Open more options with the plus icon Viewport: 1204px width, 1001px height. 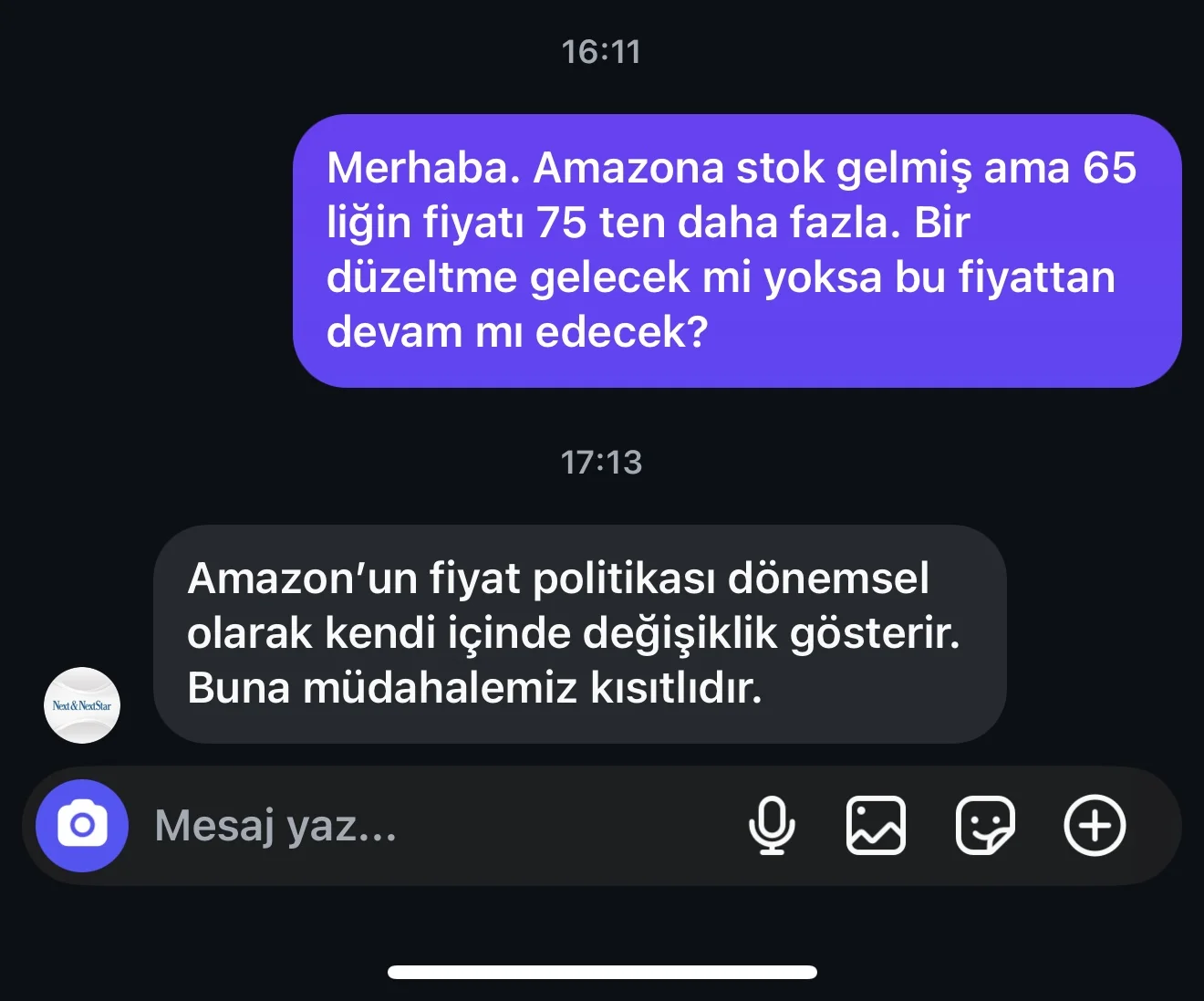1095,826
